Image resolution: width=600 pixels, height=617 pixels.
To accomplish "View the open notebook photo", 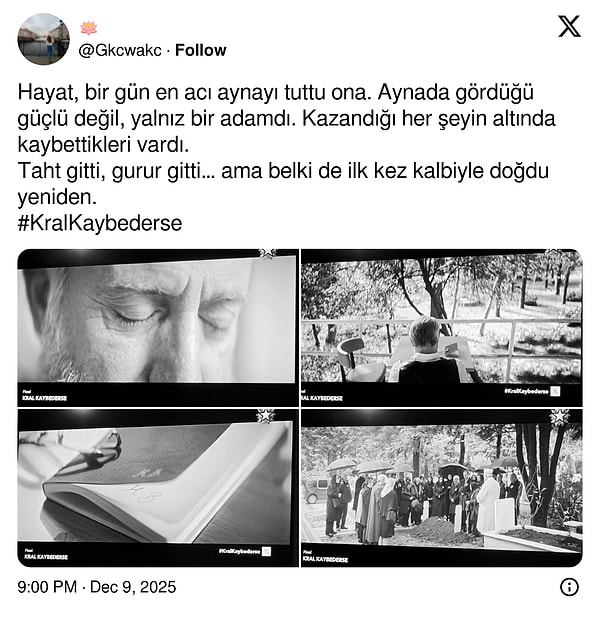I will click(157, 486).
